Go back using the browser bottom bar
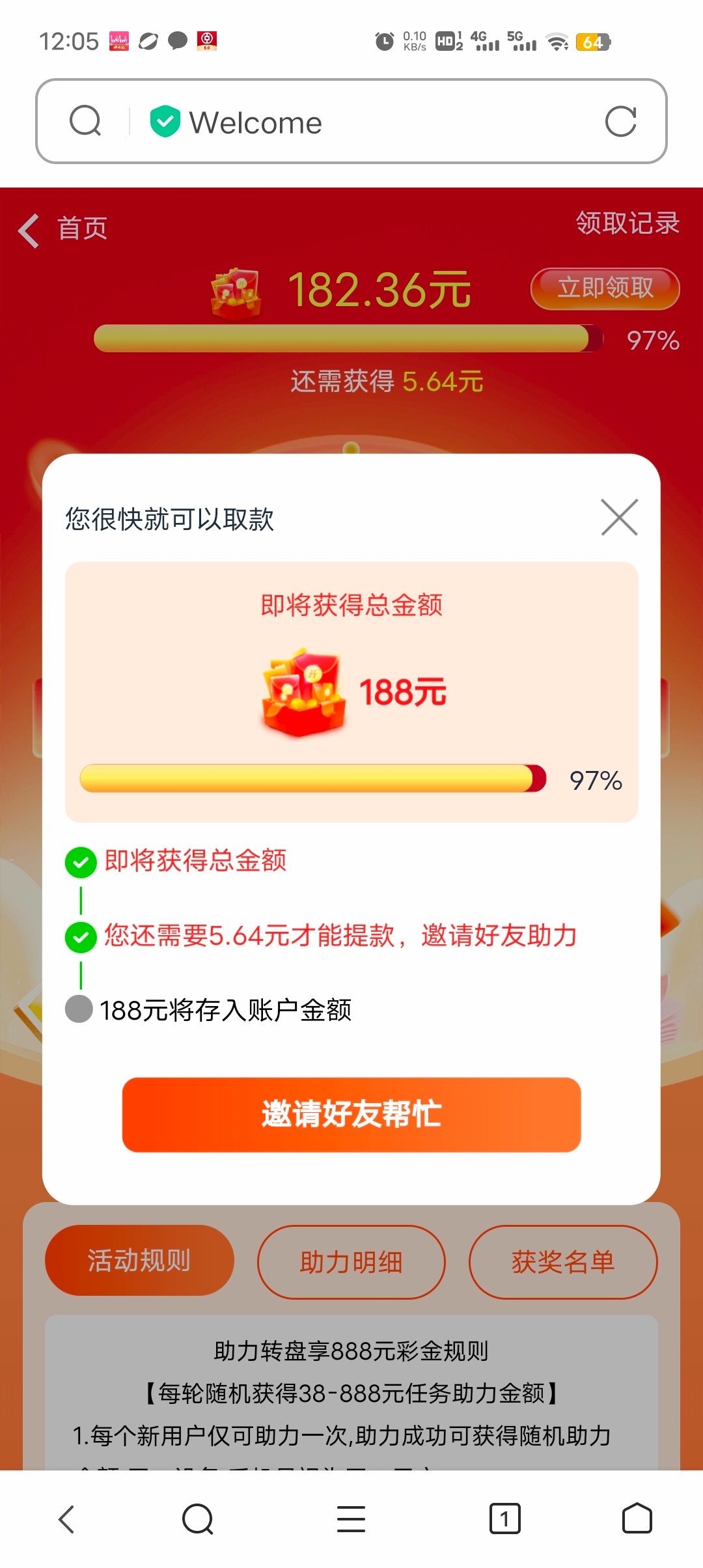 click(67, 1519)
